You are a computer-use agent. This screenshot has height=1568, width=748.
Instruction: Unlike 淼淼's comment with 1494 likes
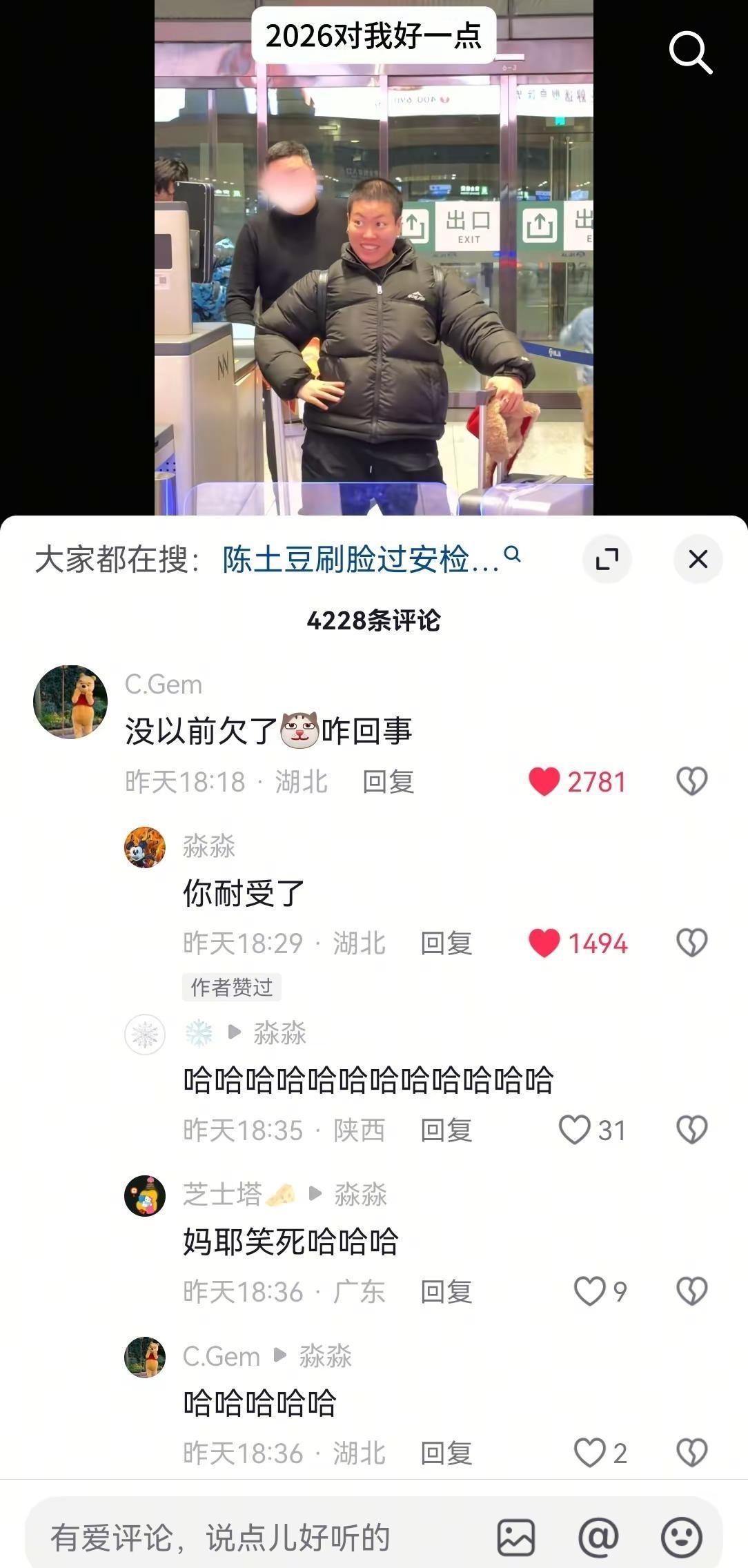546,943
